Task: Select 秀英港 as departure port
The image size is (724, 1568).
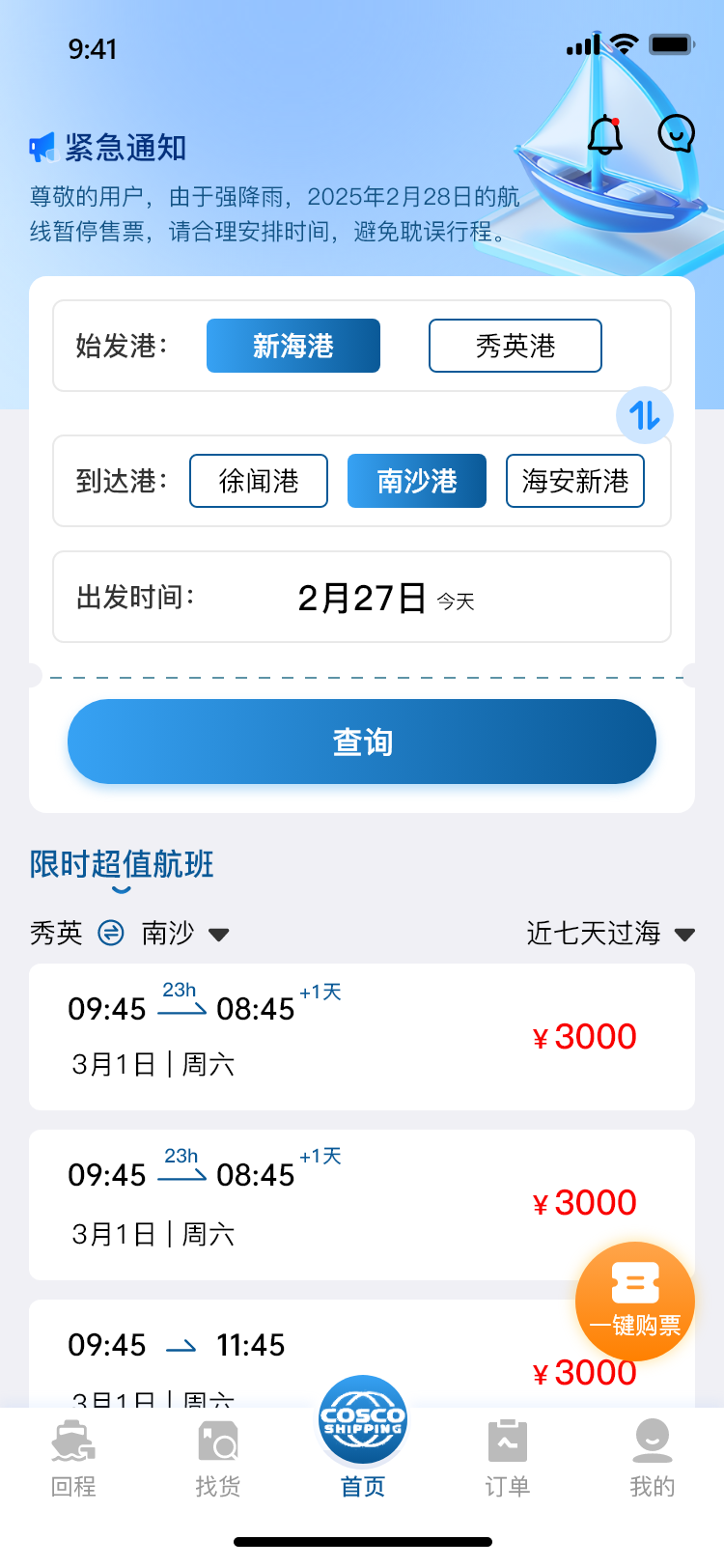Action: (515, 346)
